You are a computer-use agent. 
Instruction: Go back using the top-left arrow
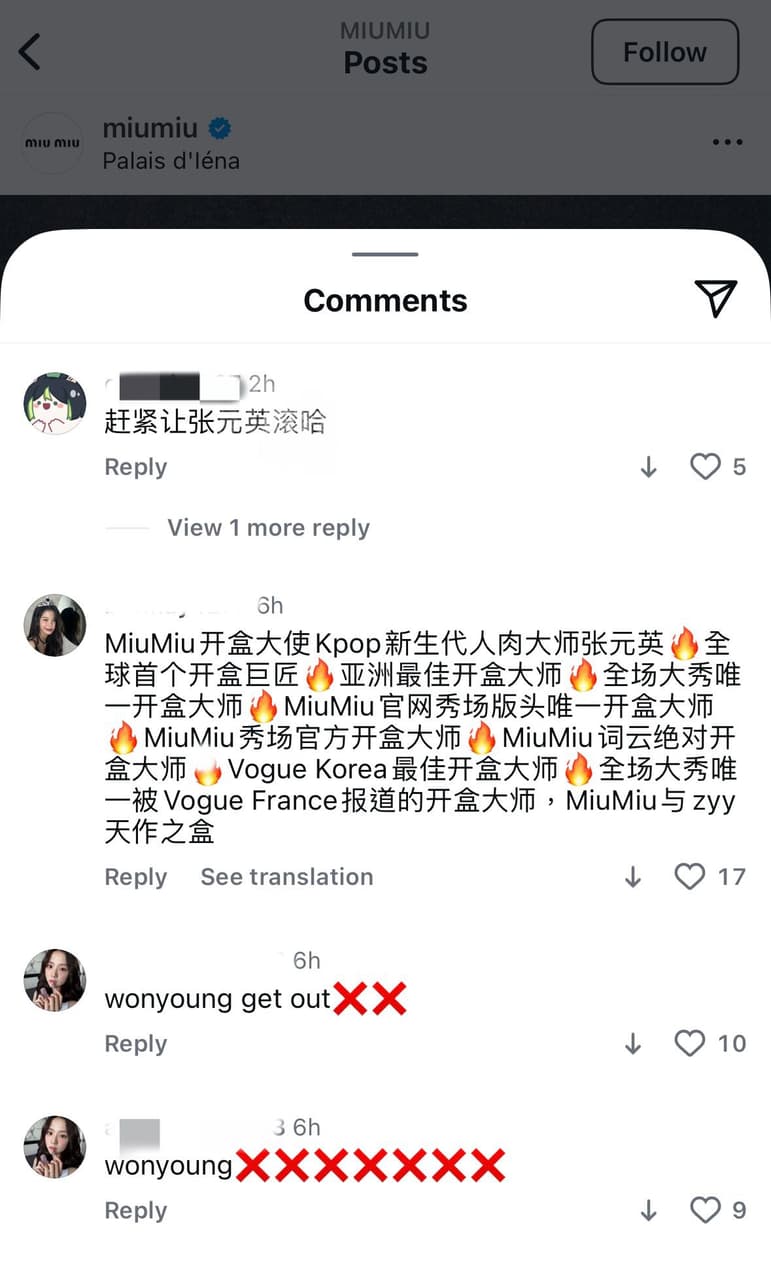pyautogui.click(x=30, y=52)
